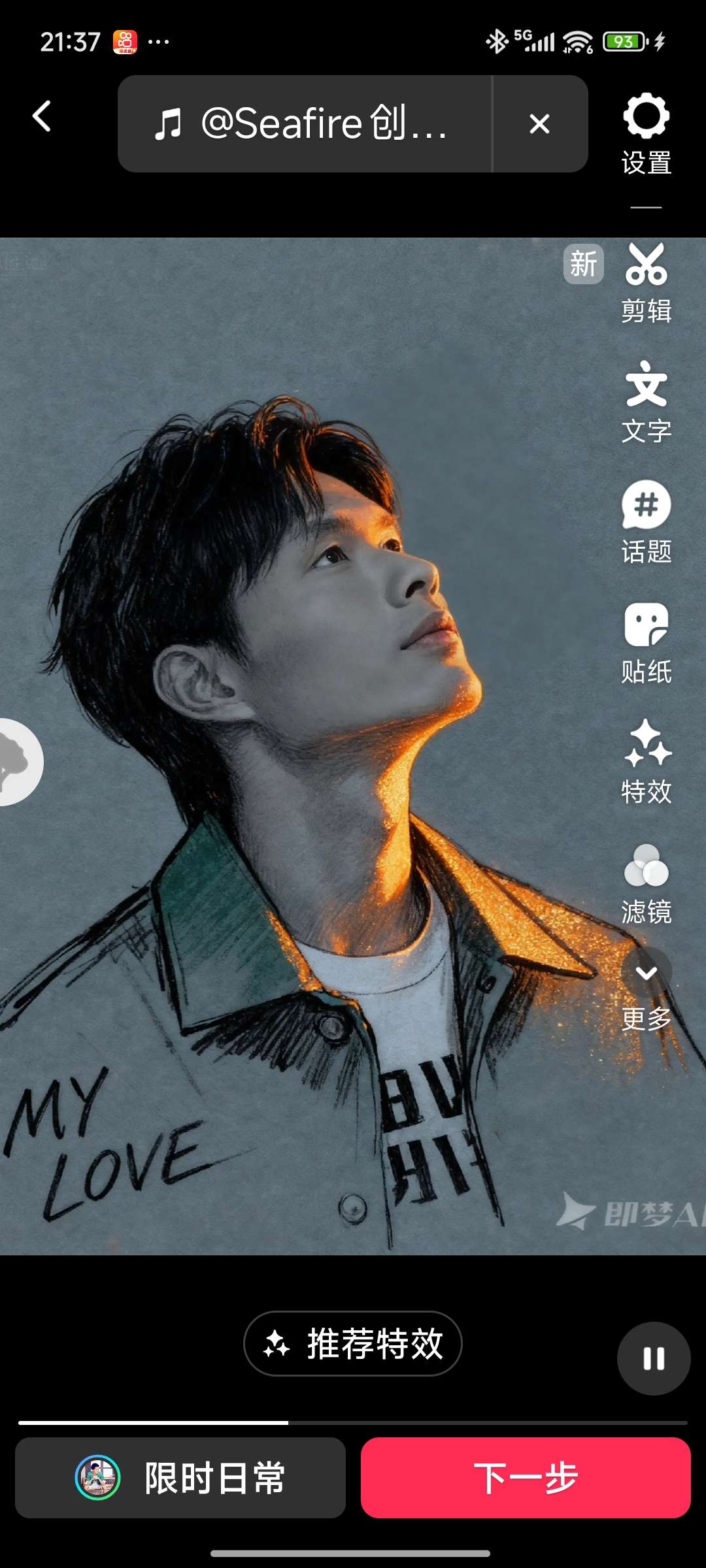Pause the video preview

(654, 1358)
